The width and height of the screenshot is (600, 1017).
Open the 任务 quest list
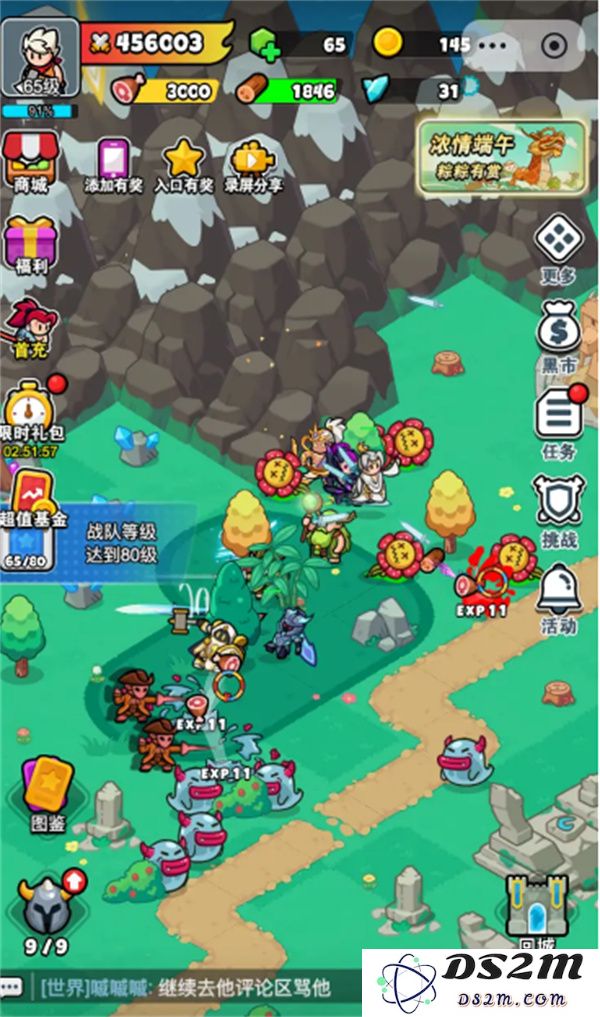click(x=559, y=420)
